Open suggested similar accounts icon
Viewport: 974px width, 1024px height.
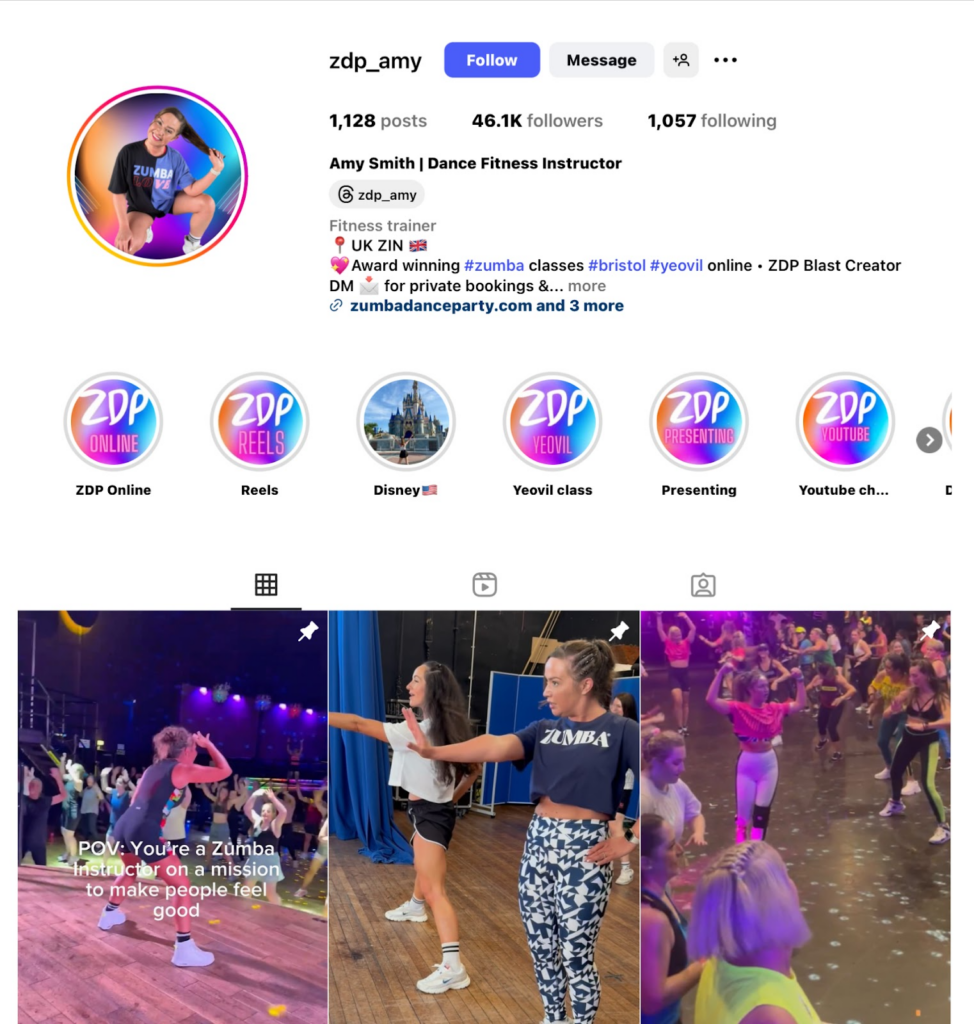coord(681,60)
